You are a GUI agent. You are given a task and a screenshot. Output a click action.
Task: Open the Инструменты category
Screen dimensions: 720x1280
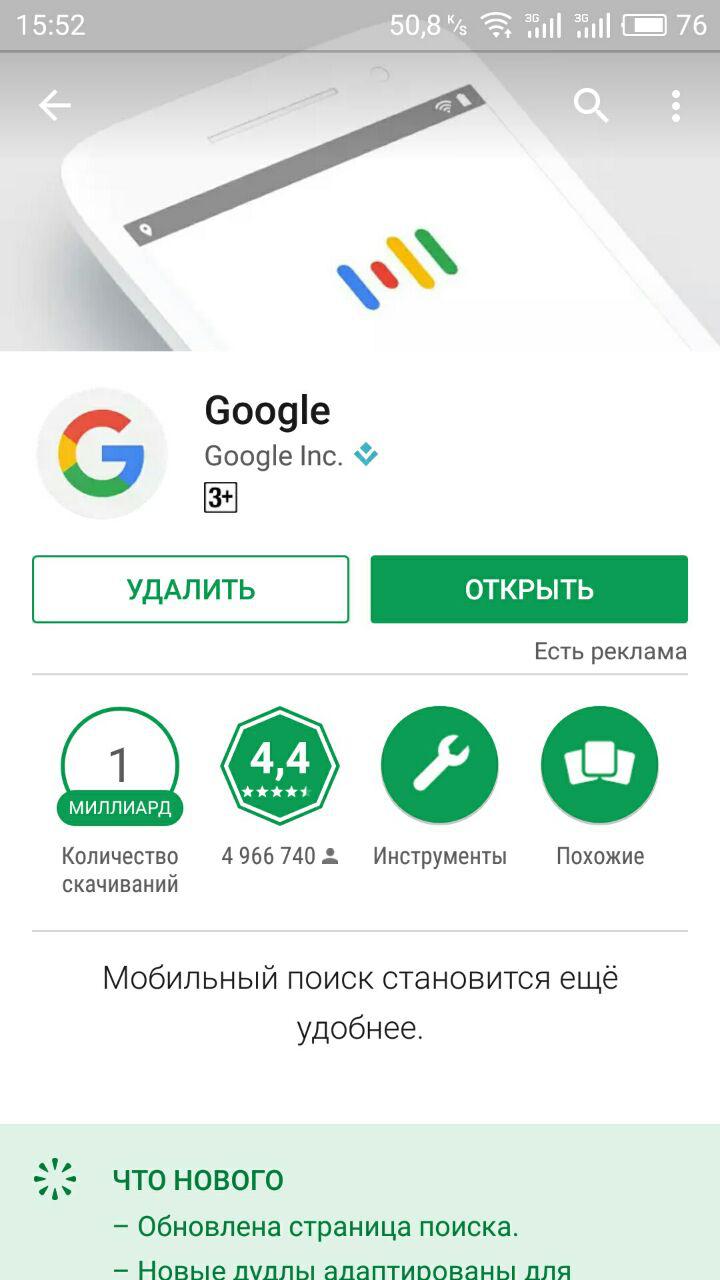click(x=440, y=766)
